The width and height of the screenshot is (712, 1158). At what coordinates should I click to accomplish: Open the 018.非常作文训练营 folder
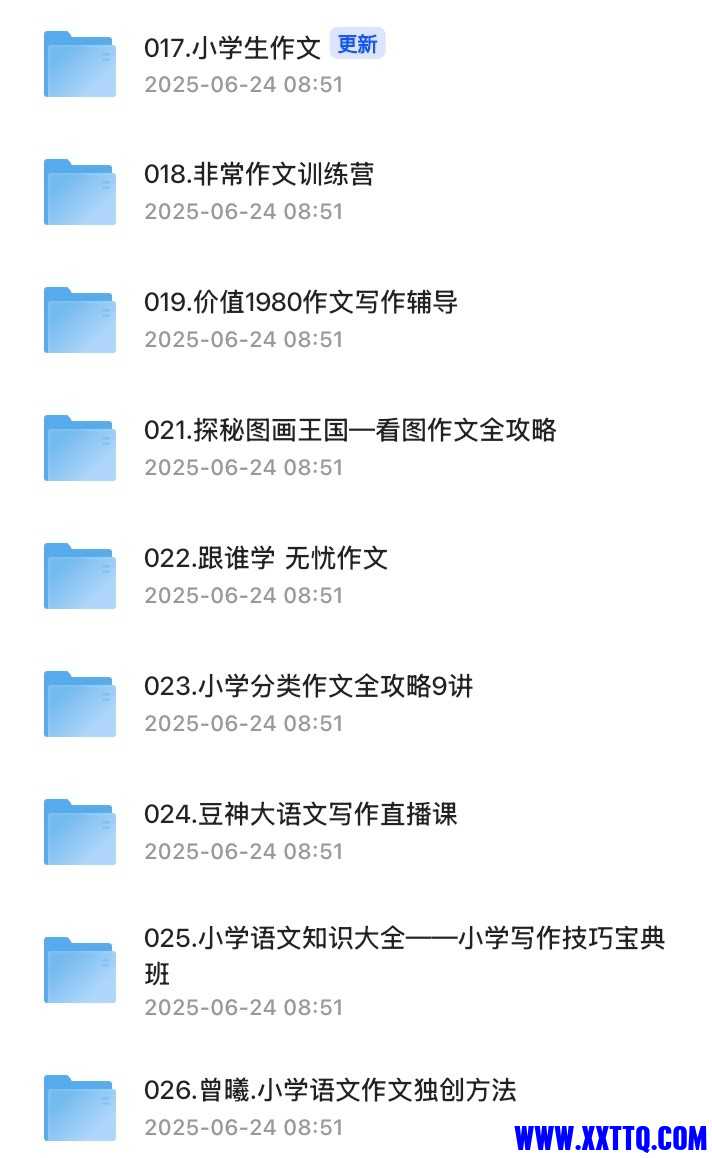(259, 176)
